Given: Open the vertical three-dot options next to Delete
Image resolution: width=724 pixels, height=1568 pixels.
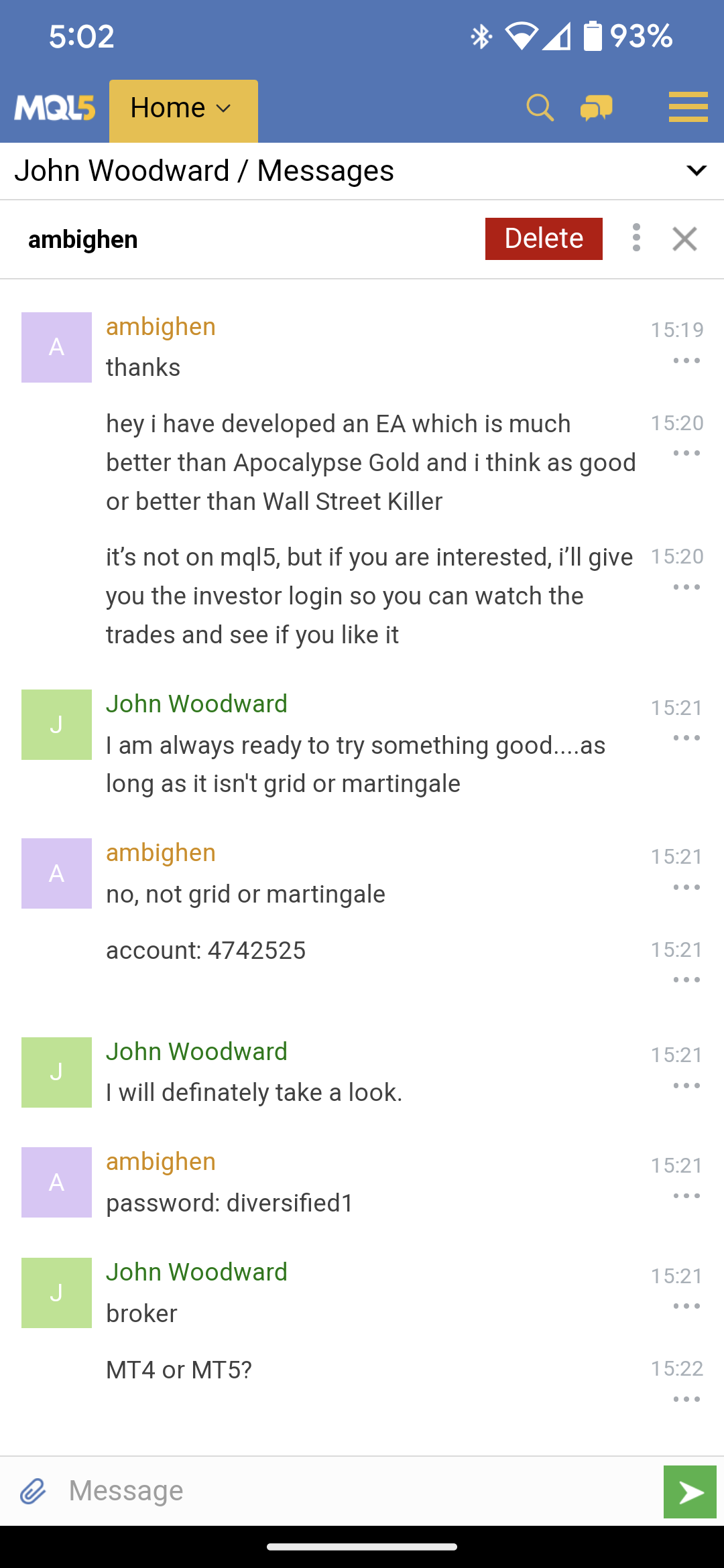Looking at the screenshot, I should (636, 238).
